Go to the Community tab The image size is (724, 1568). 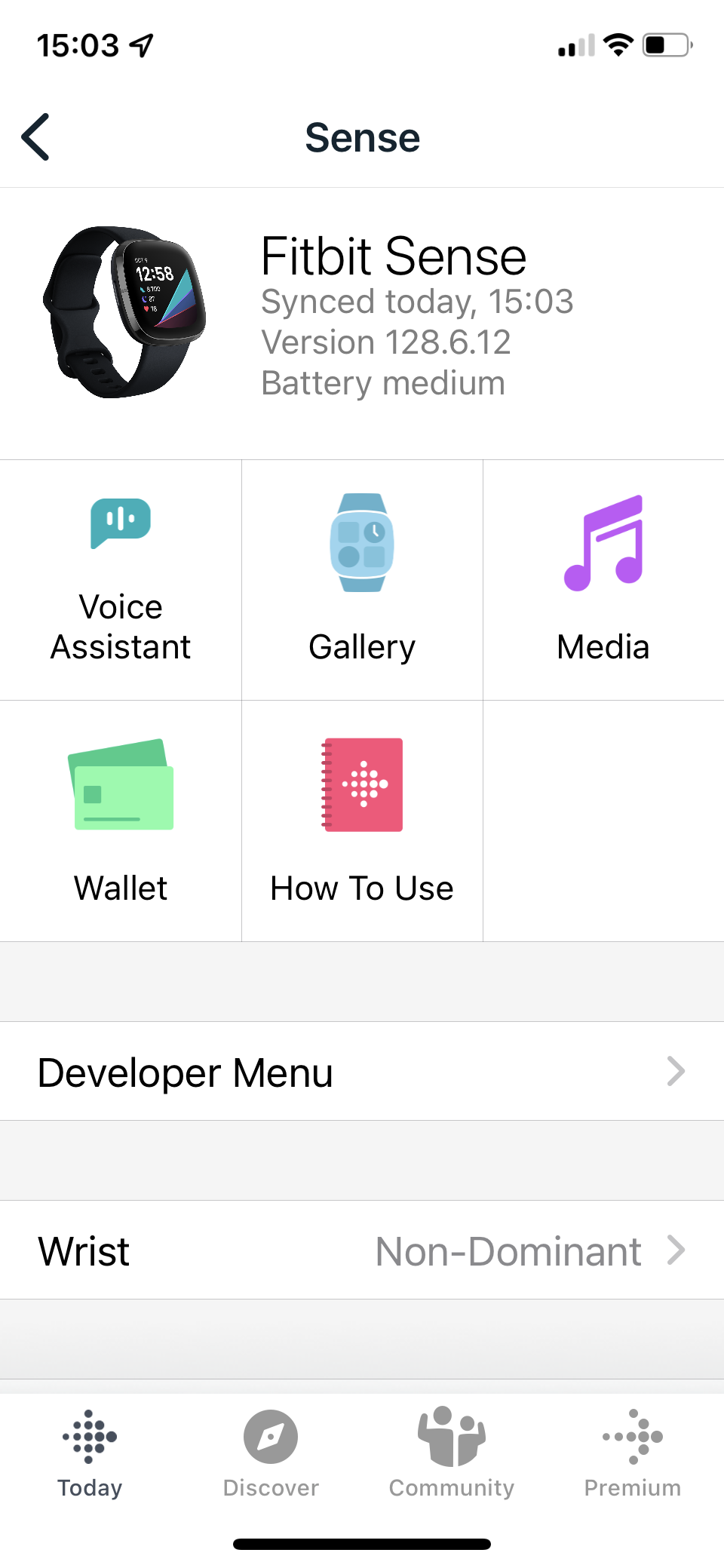(451, 1453)
